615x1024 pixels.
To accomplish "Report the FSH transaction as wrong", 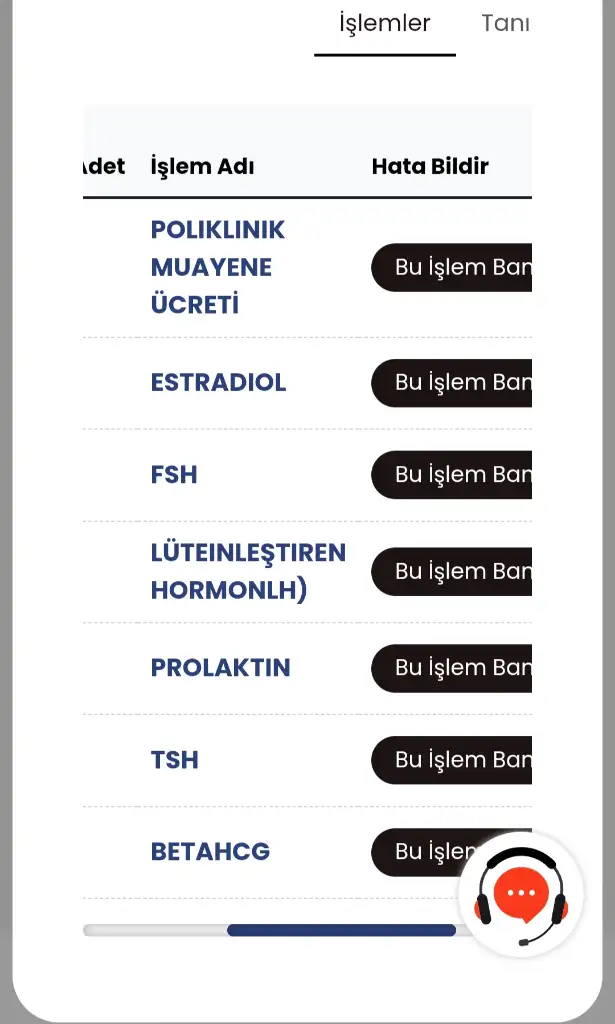I will 452,475.
